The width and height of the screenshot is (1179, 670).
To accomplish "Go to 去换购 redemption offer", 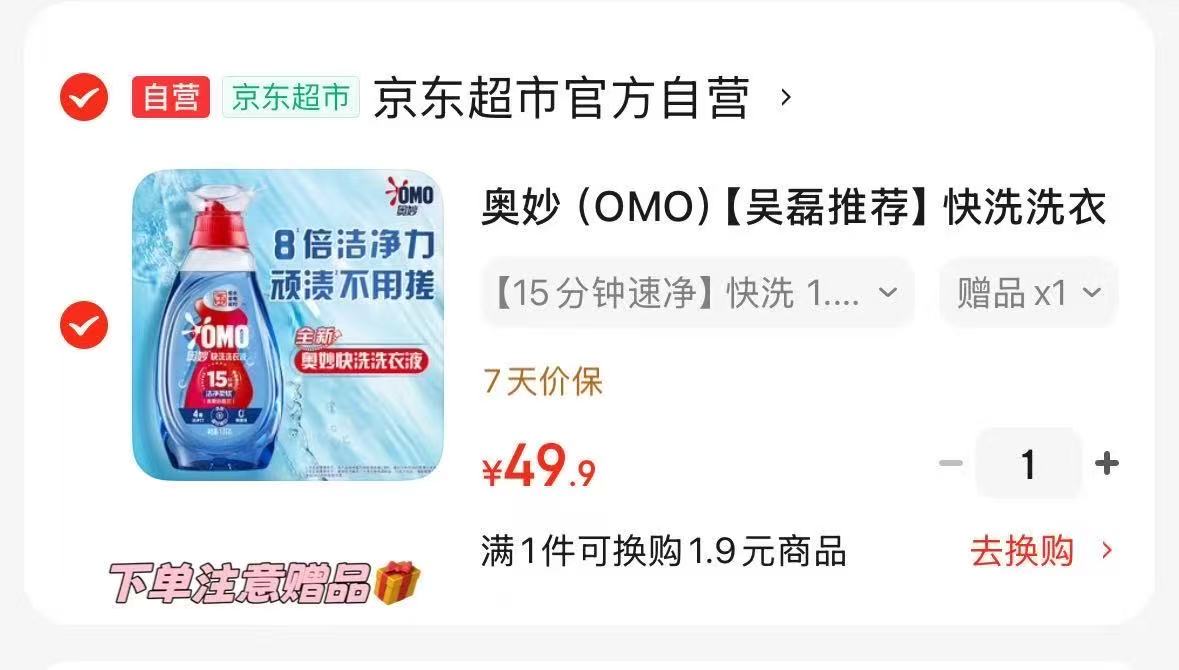I will [1040, 551].
